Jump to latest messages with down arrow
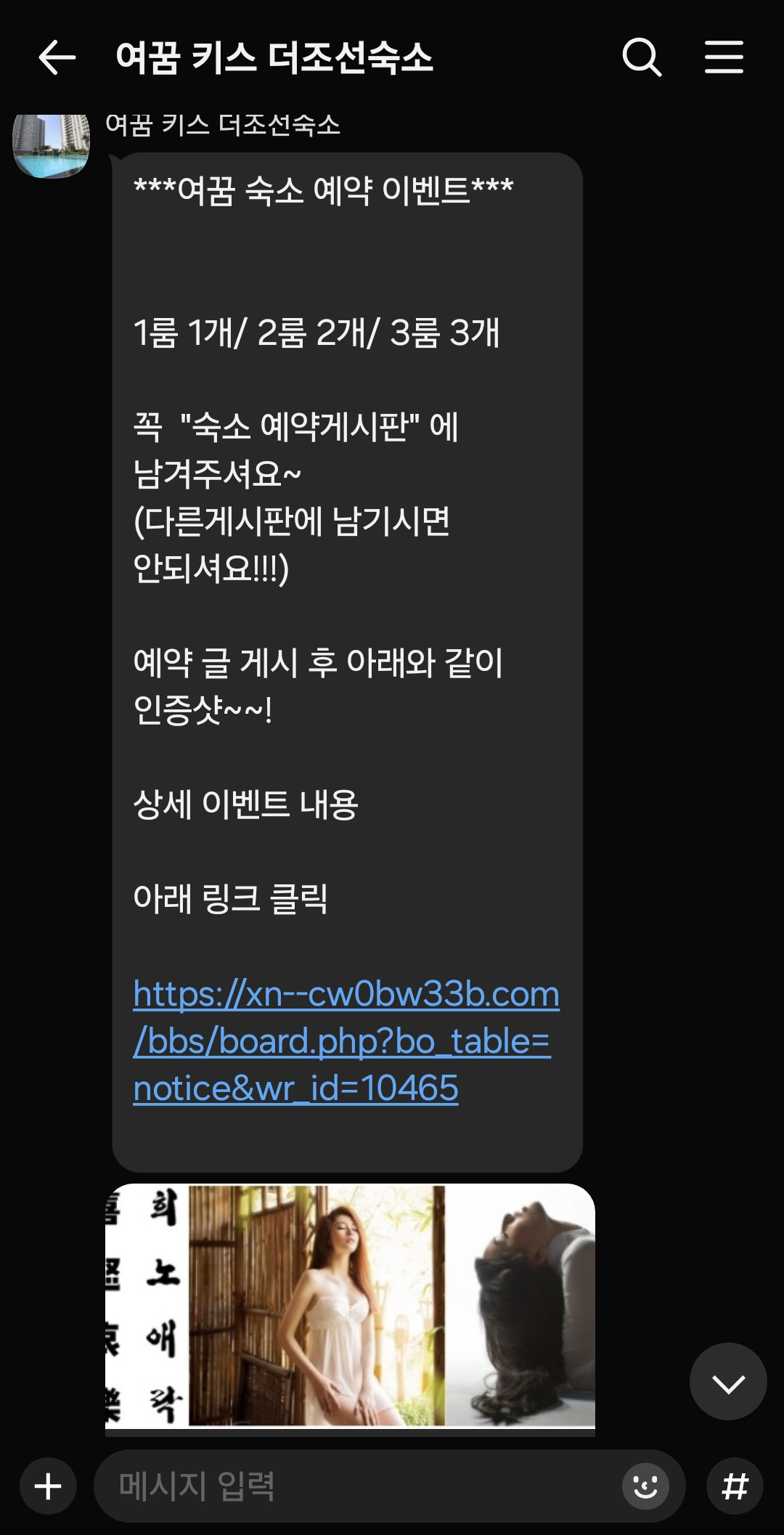 [727, 1382]
